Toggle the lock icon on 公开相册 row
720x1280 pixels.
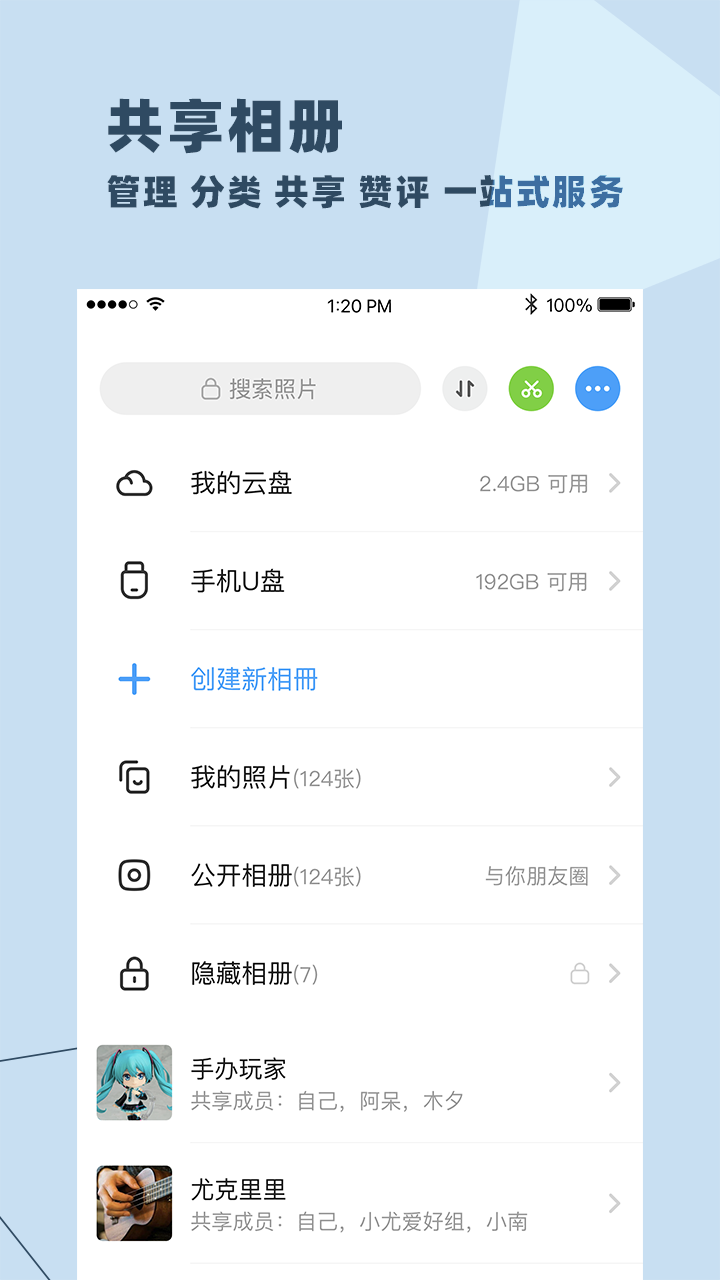[x=580, y=973]
